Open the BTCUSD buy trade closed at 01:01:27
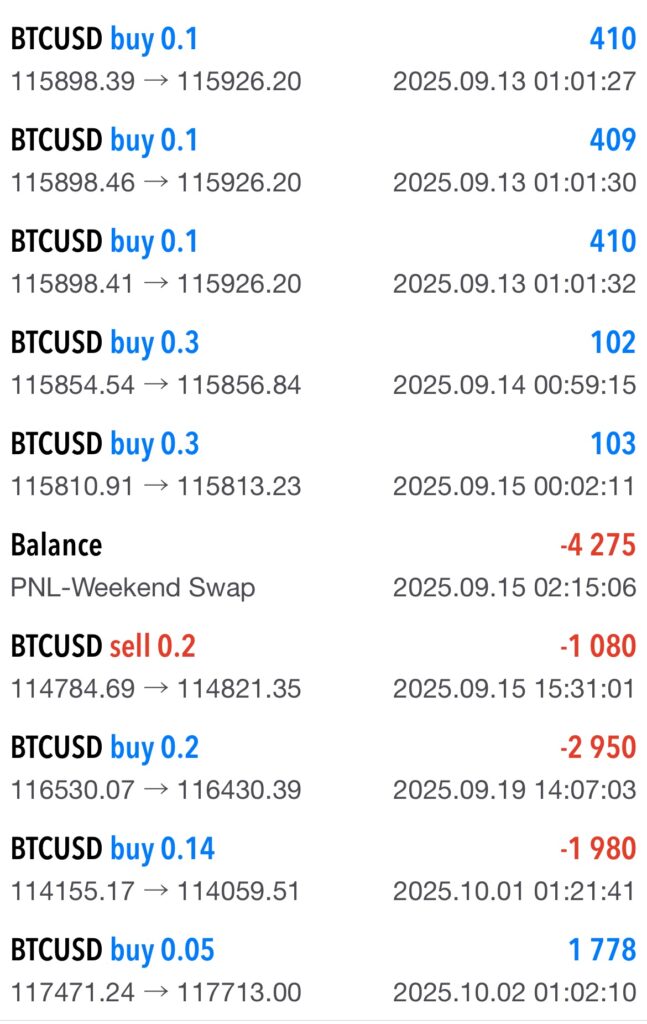This screenshot has height=1024, width=647. click(323, 60)
